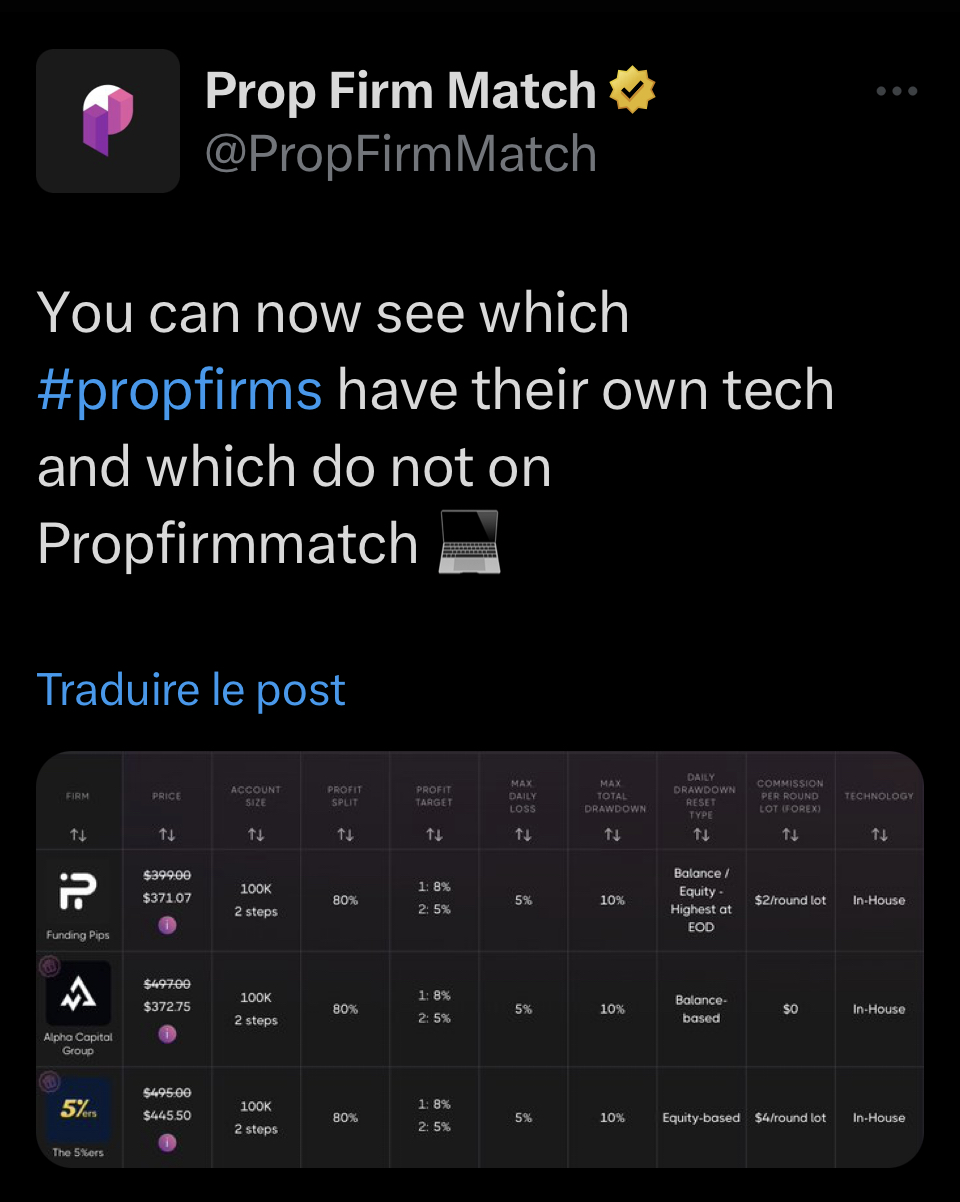Tap Traduire le post
Screen dimensions: 960x1202
point(191,690)
